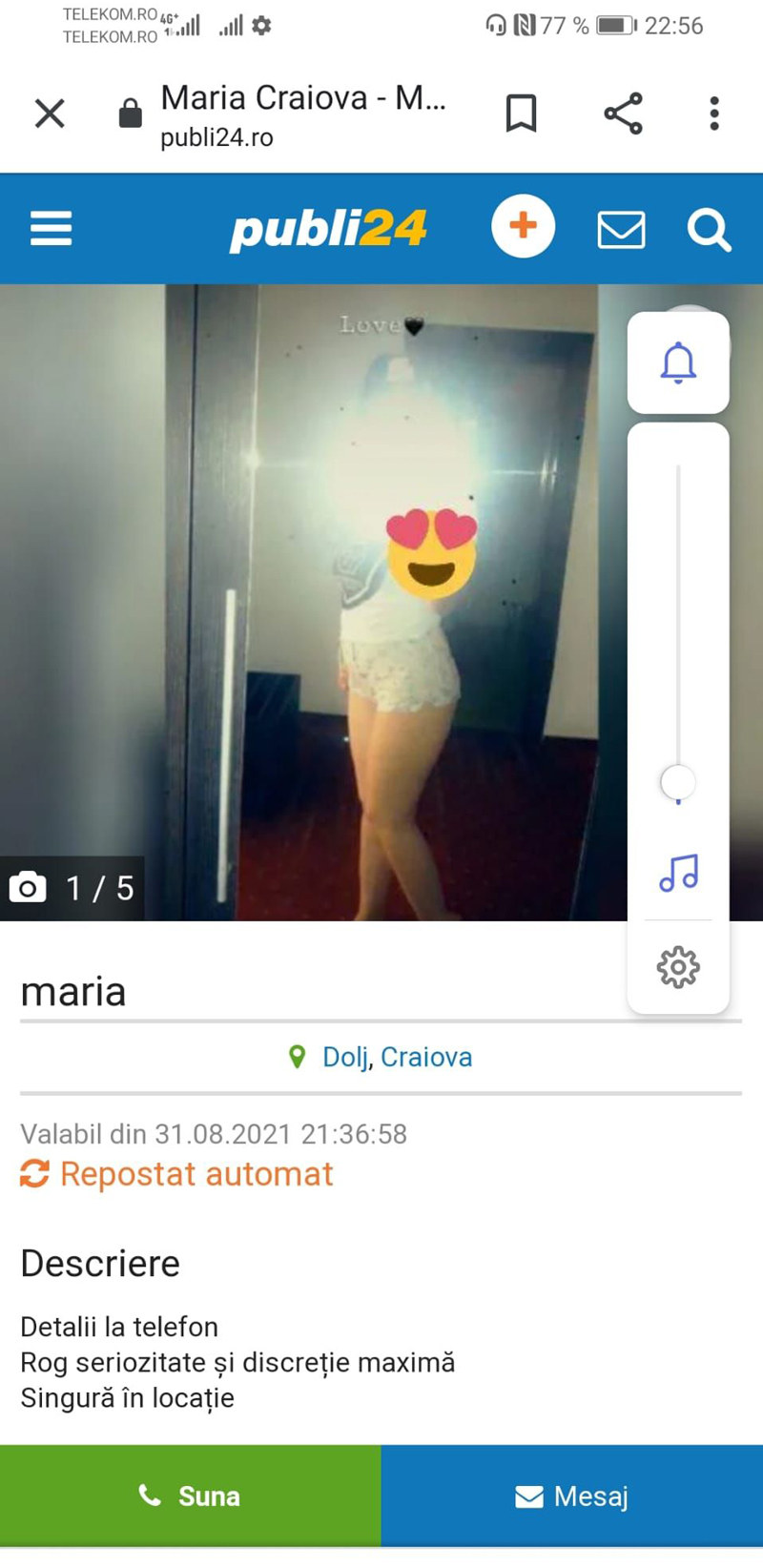This screenshot has height=1568, width=763.
Task: Open sound settings gear icon
Action: click(678, 967)
